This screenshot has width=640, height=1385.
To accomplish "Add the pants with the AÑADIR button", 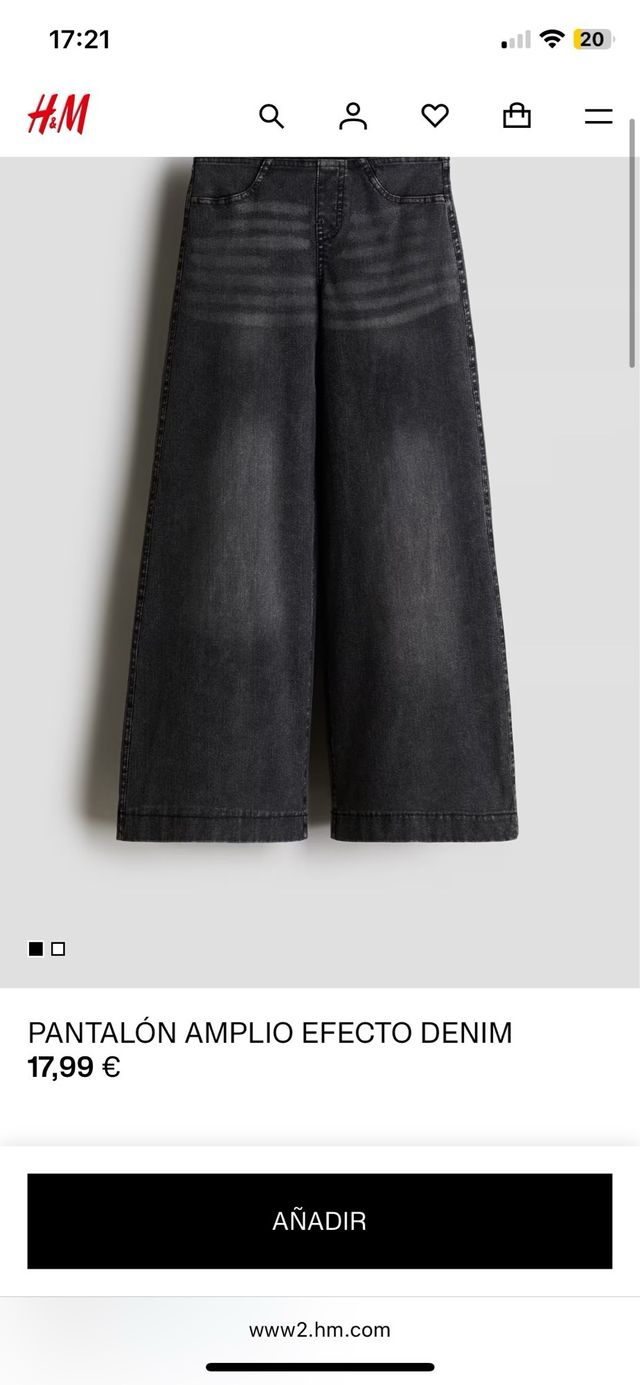I will [319, 1221].
